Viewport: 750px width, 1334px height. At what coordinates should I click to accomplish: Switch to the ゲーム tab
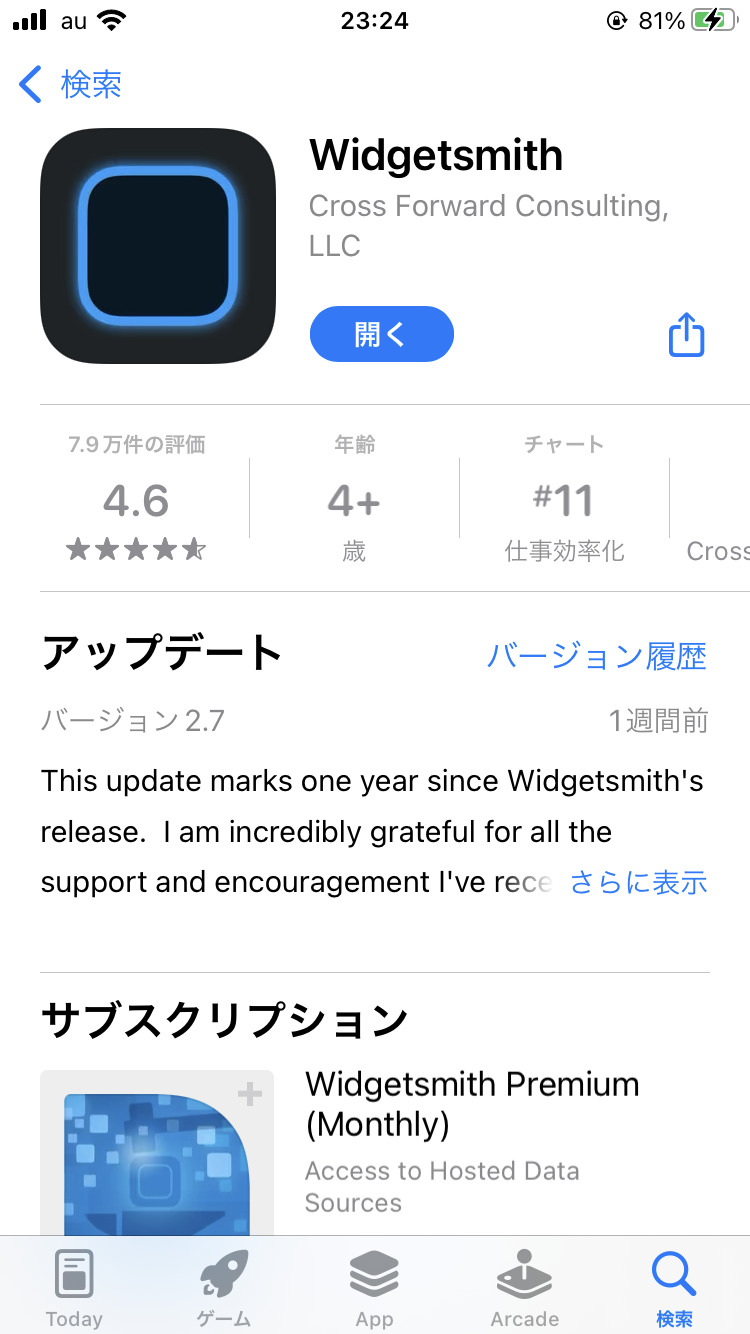pyautogui.click(x=224, y=1288)
